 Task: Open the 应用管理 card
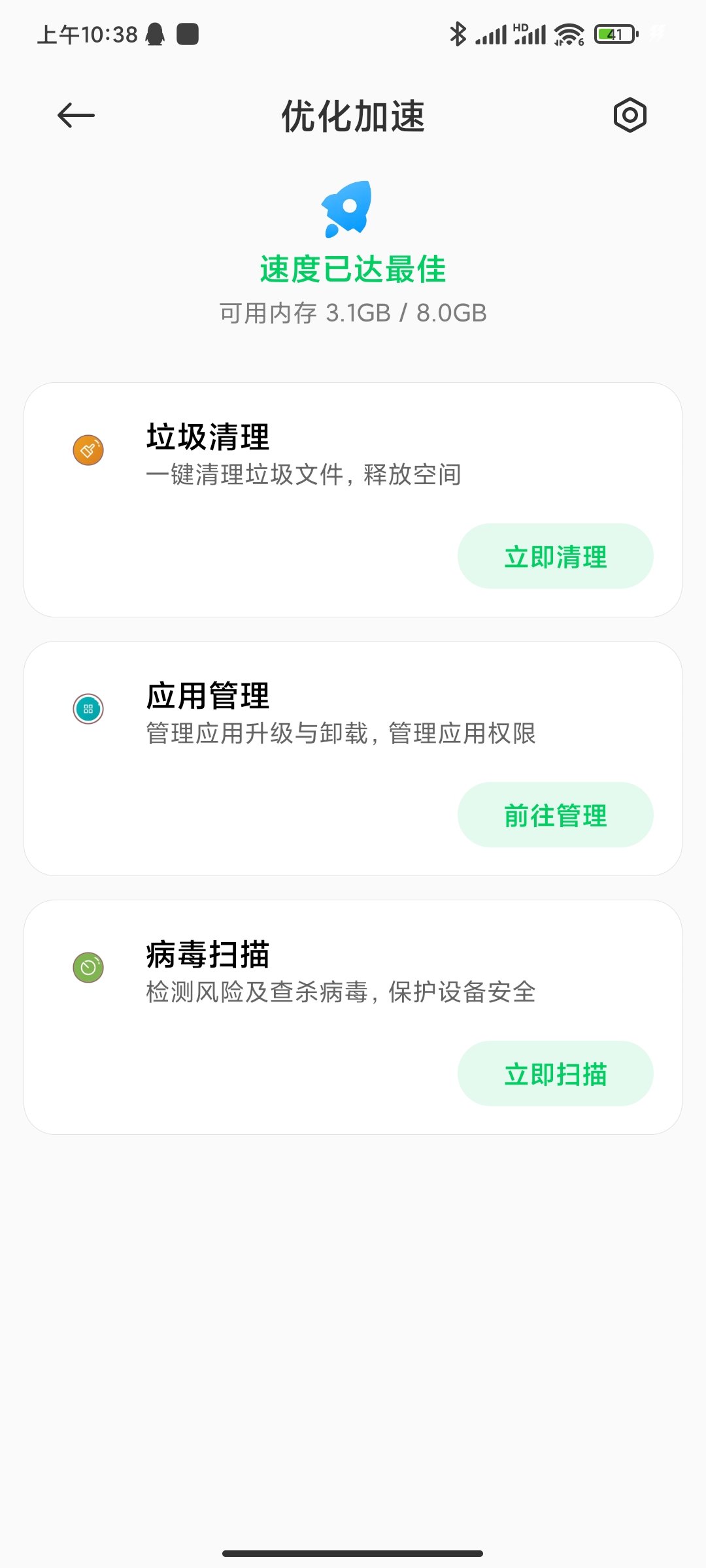tap(353, 759)
